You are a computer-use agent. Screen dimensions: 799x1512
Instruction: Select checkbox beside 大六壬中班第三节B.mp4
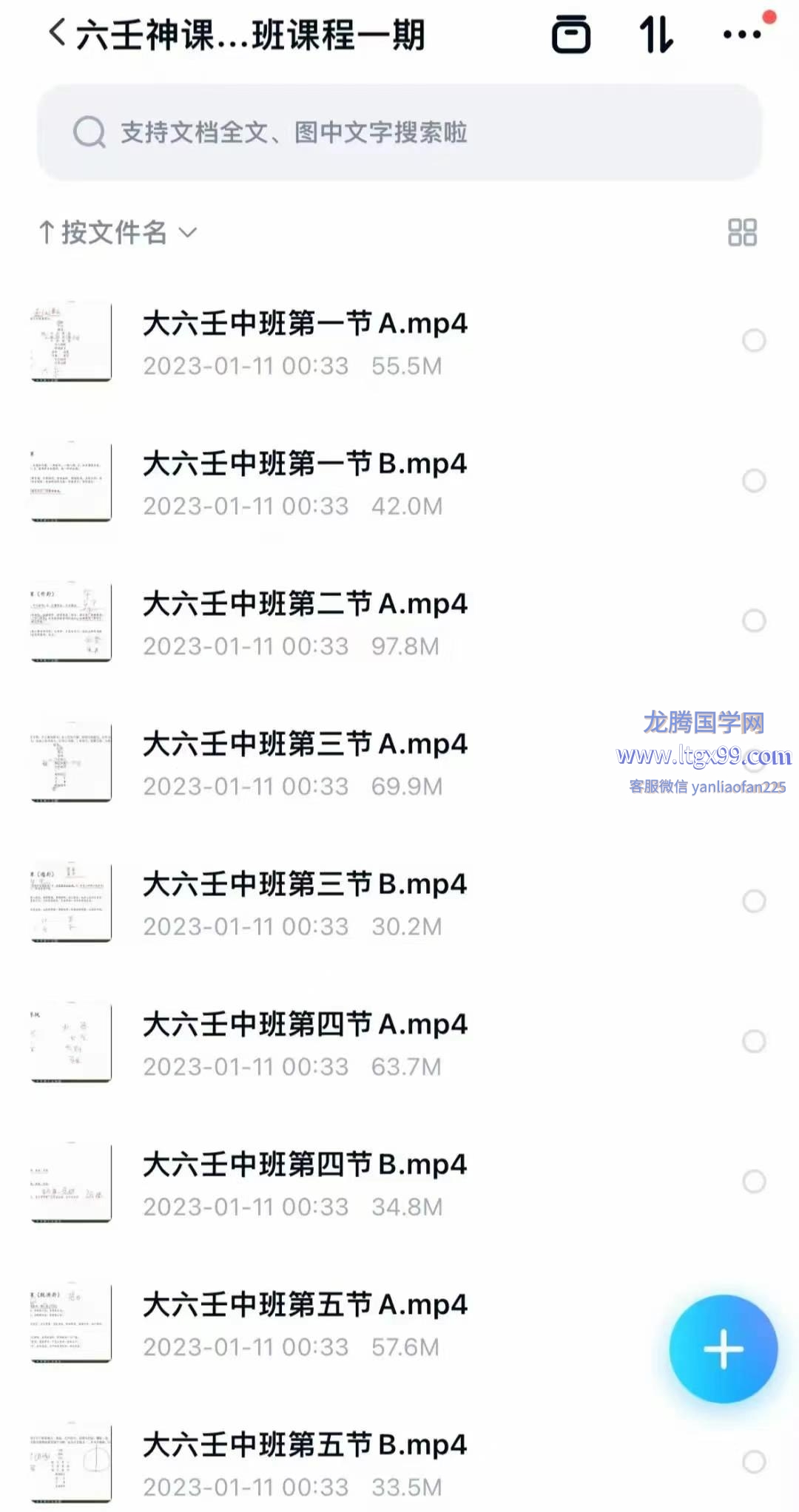[754, 901]
